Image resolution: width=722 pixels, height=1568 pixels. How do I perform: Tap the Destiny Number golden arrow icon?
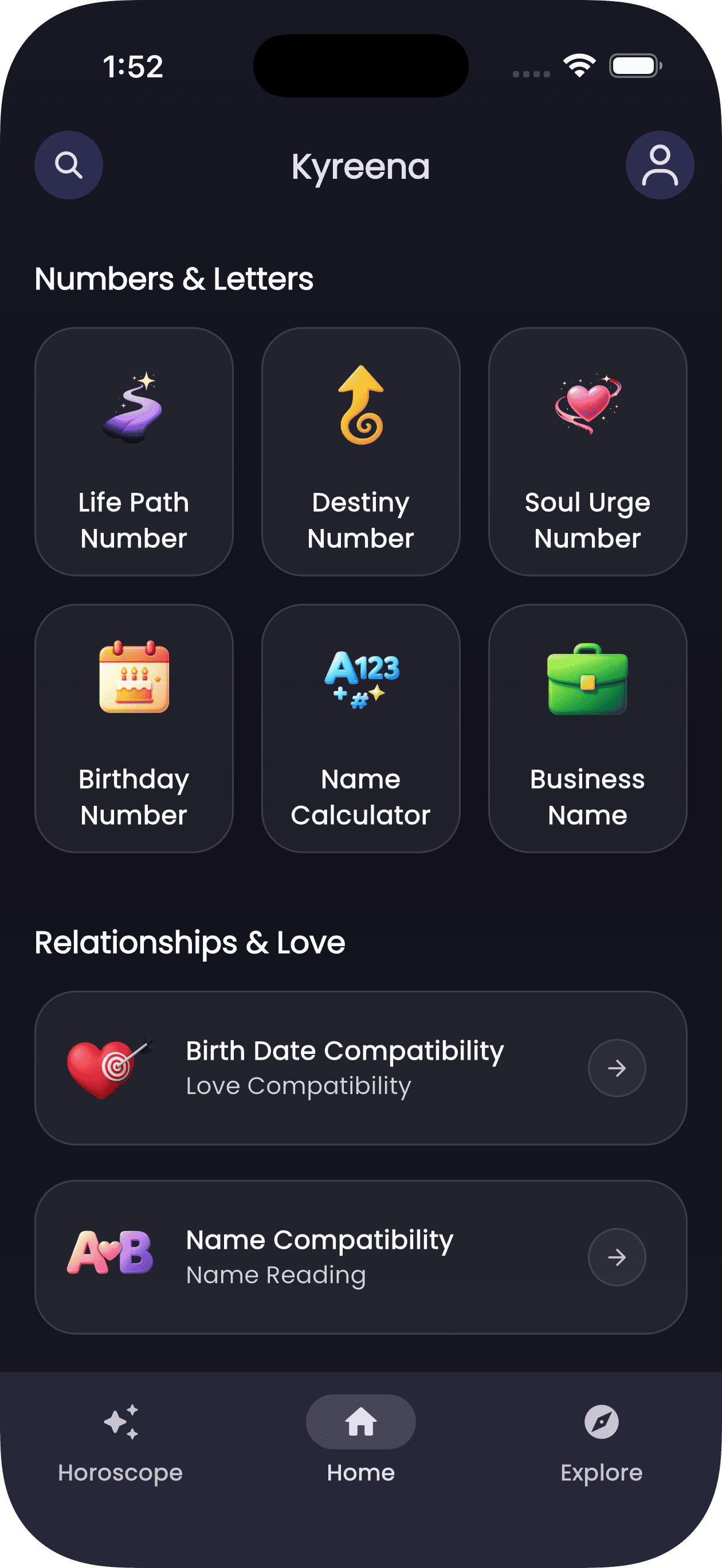(x=360, y=403)
